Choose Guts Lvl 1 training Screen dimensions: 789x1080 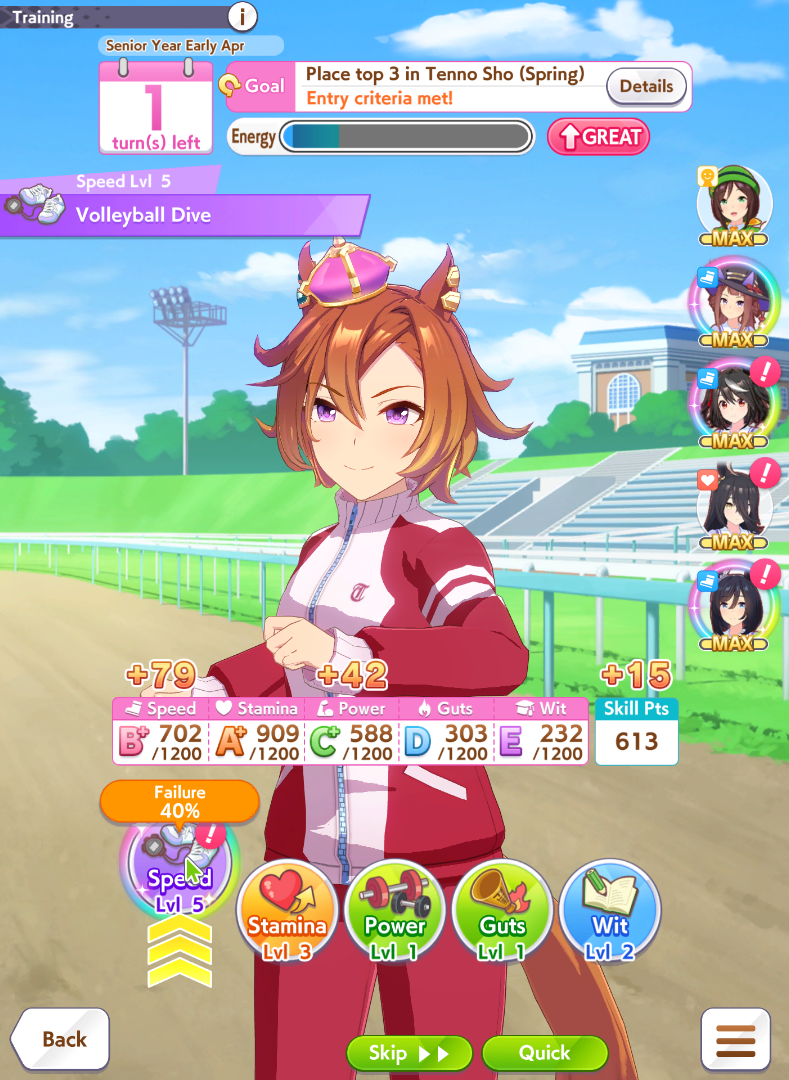pos(503,912)
